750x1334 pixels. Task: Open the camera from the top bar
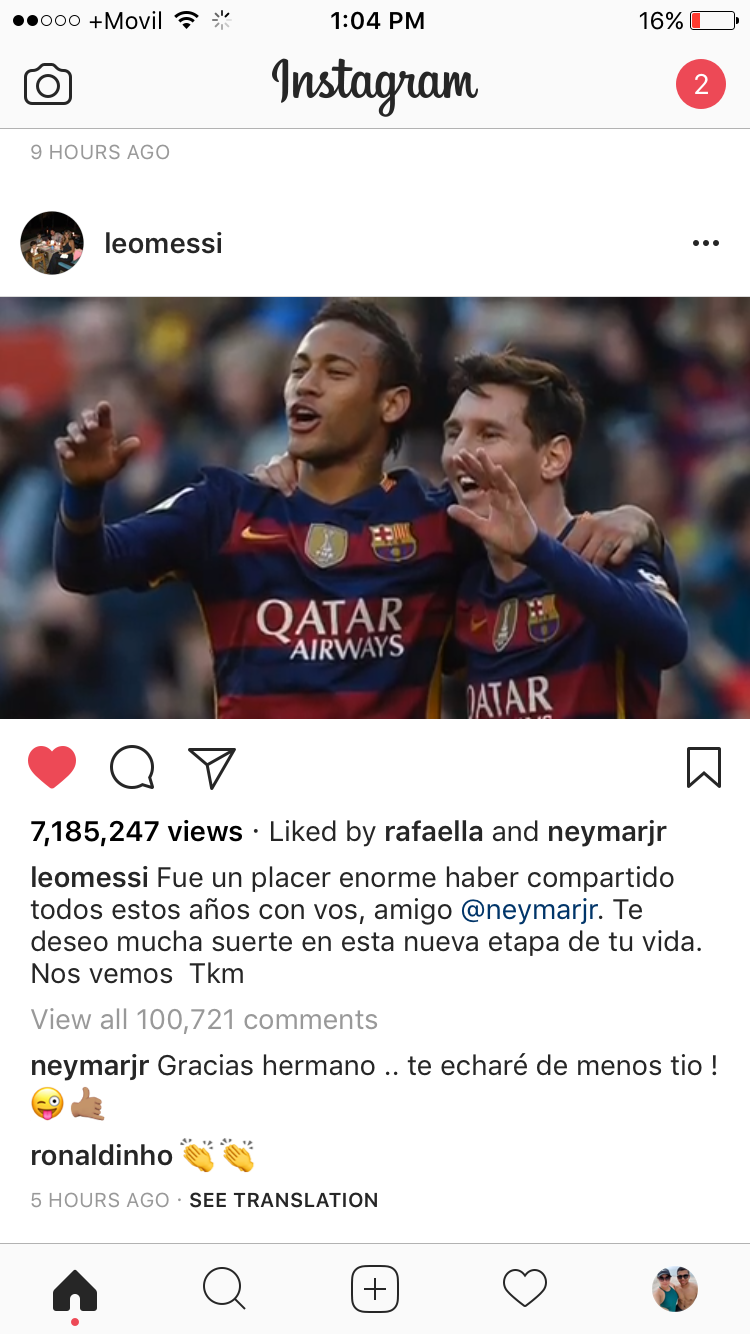(48, 85)
